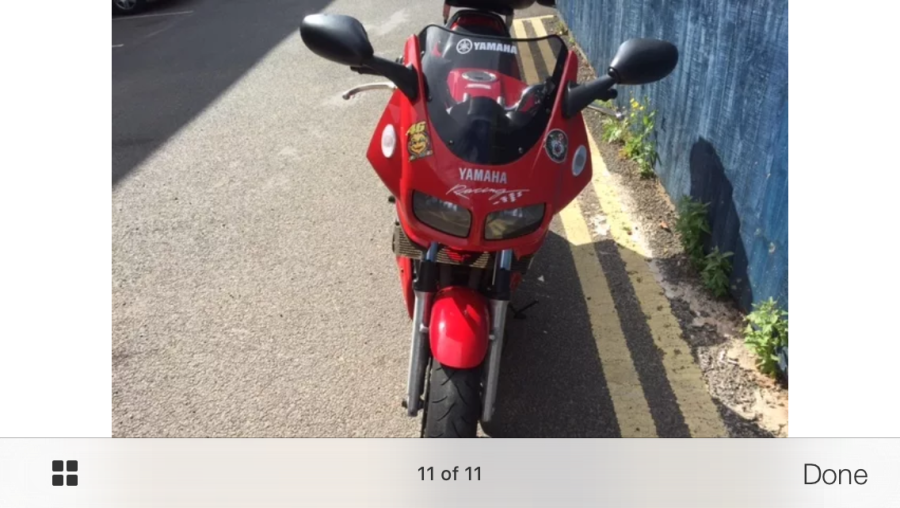Viewport: 900px width, 508px height.
Task: Open the photo grid view
Action: tap(65, 473)
